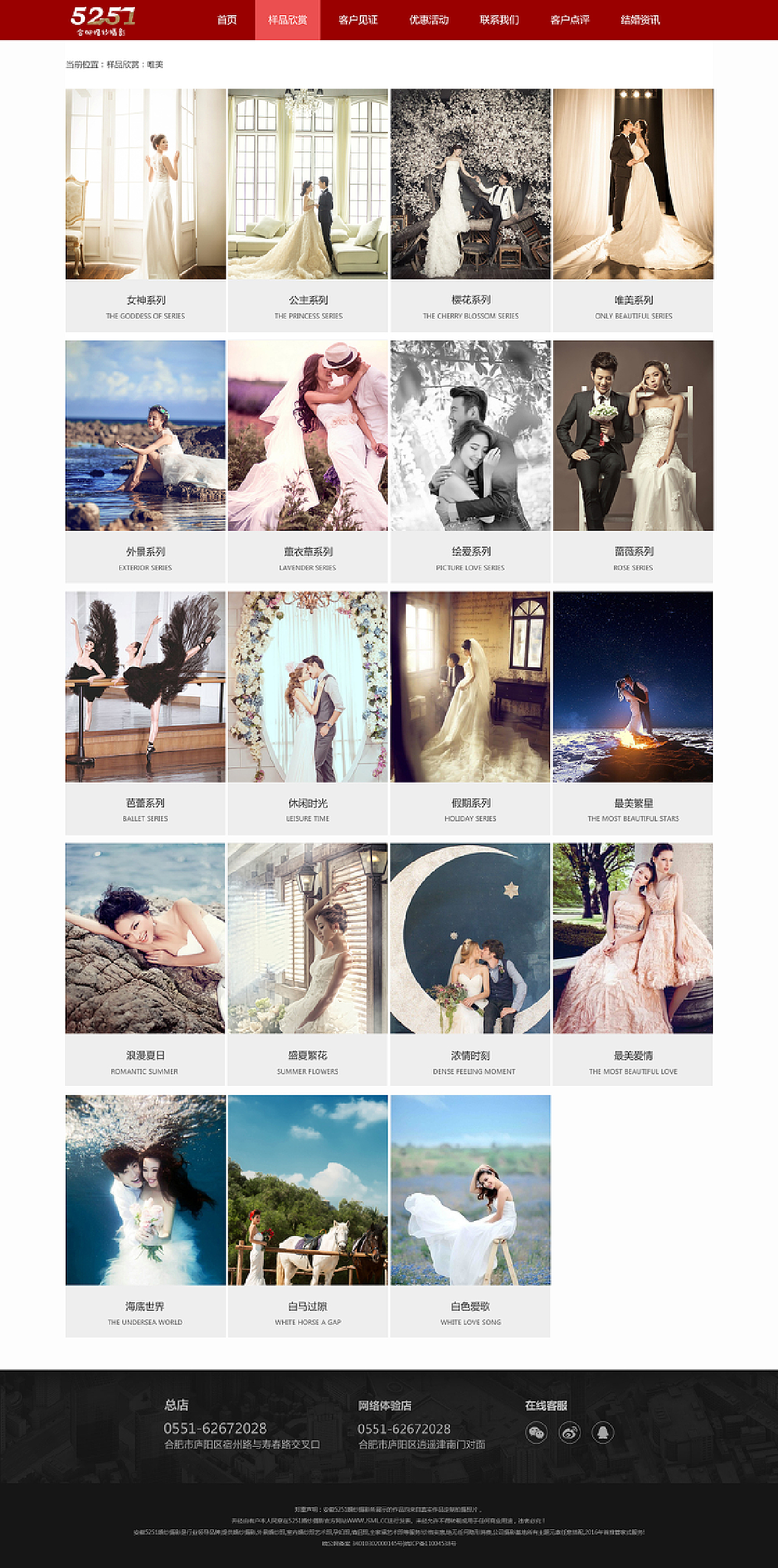Tap the WeChat customer service icon
This screenshot has width=778, height=1568.
536,1433
